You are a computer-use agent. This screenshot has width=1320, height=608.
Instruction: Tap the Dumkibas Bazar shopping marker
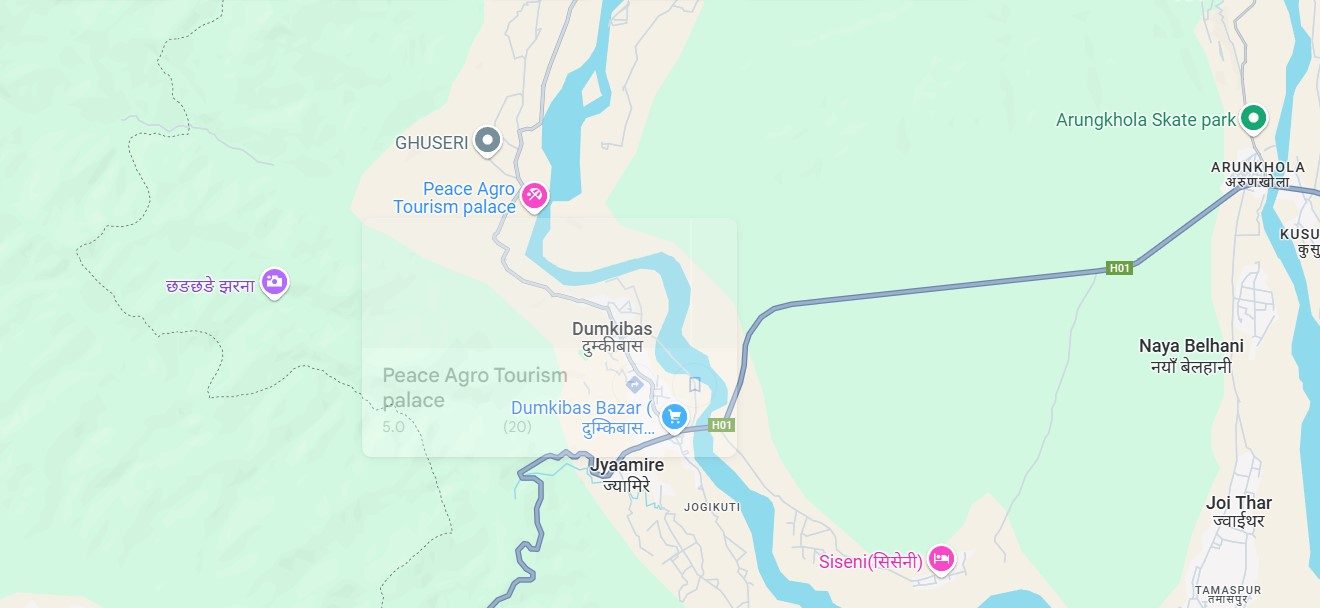[674, 415]
